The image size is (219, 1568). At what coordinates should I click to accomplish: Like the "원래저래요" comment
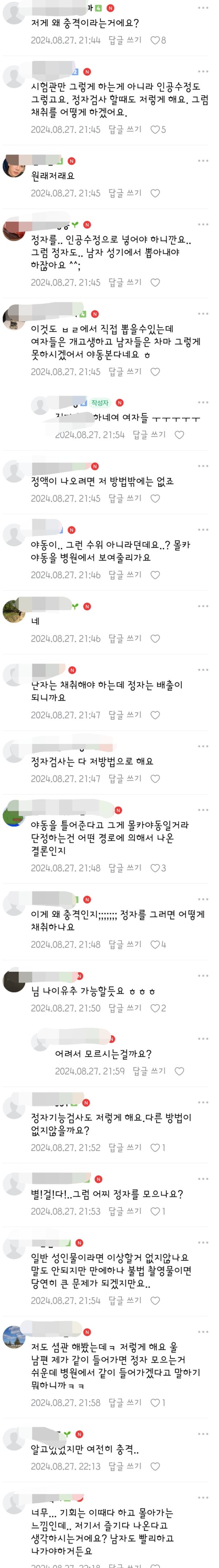155,193
